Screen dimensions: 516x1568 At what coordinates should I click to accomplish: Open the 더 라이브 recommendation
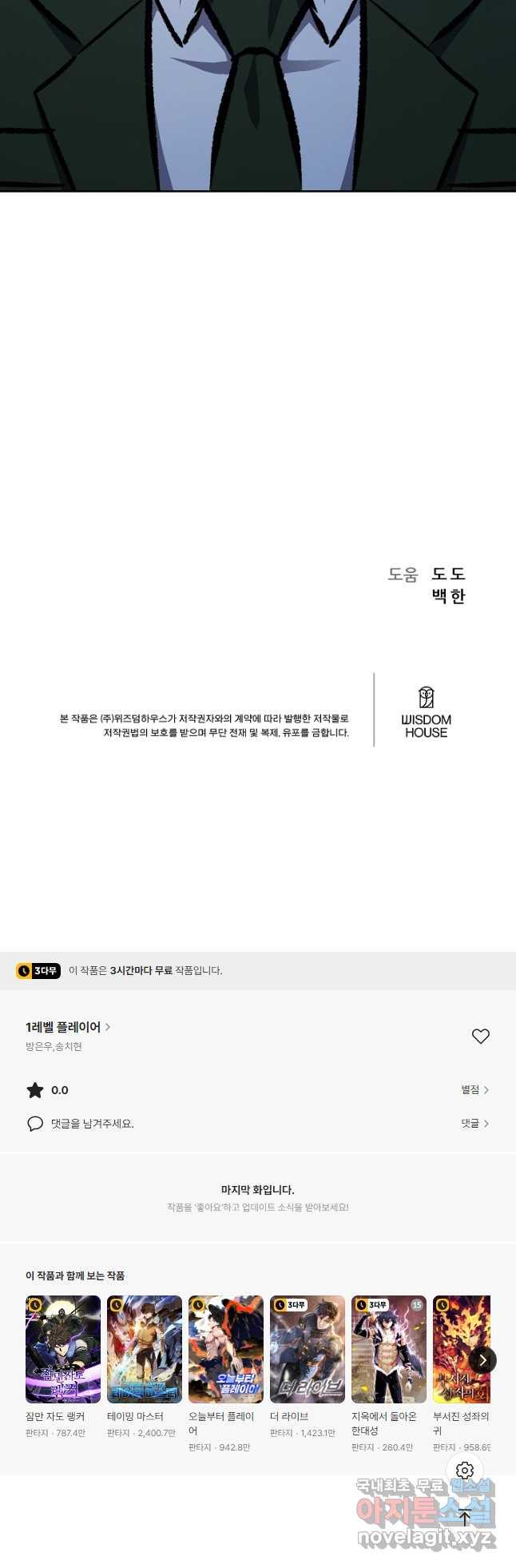pos(308,1350)
